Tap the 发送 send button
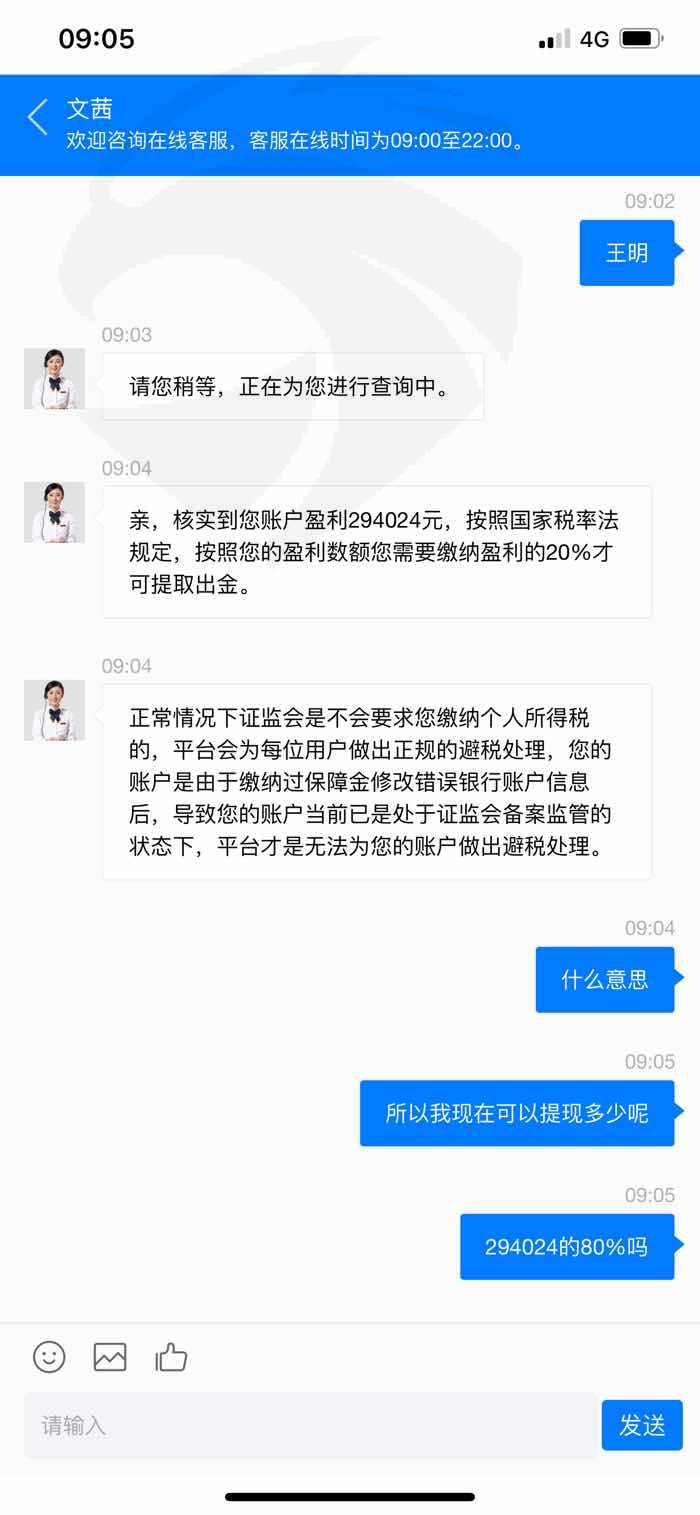700x1515 pixels. (x=642, y=1425)
